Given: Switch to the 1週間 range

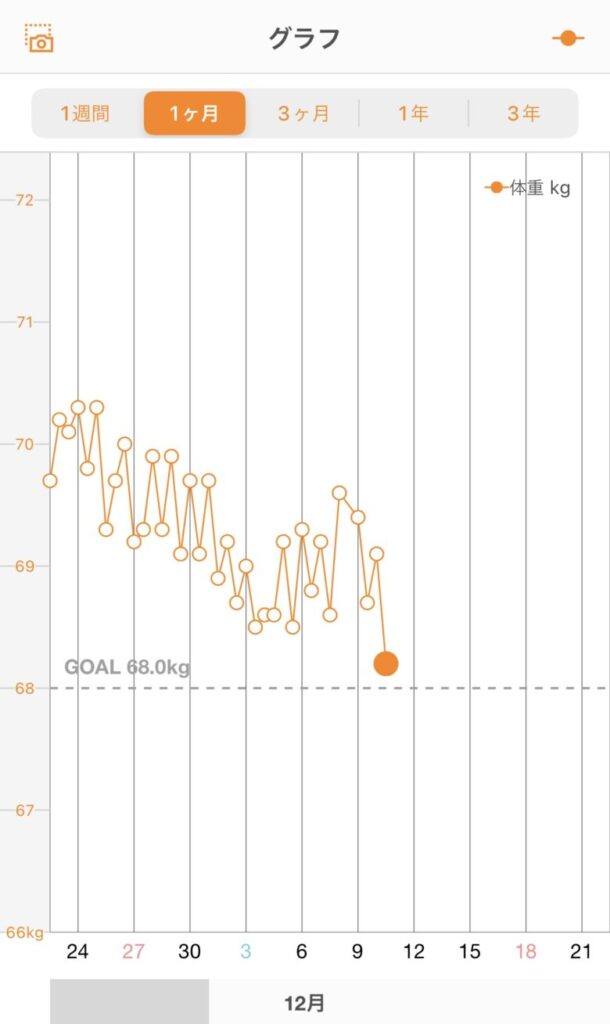Looking at the screenshot, I should click(85, 114).
